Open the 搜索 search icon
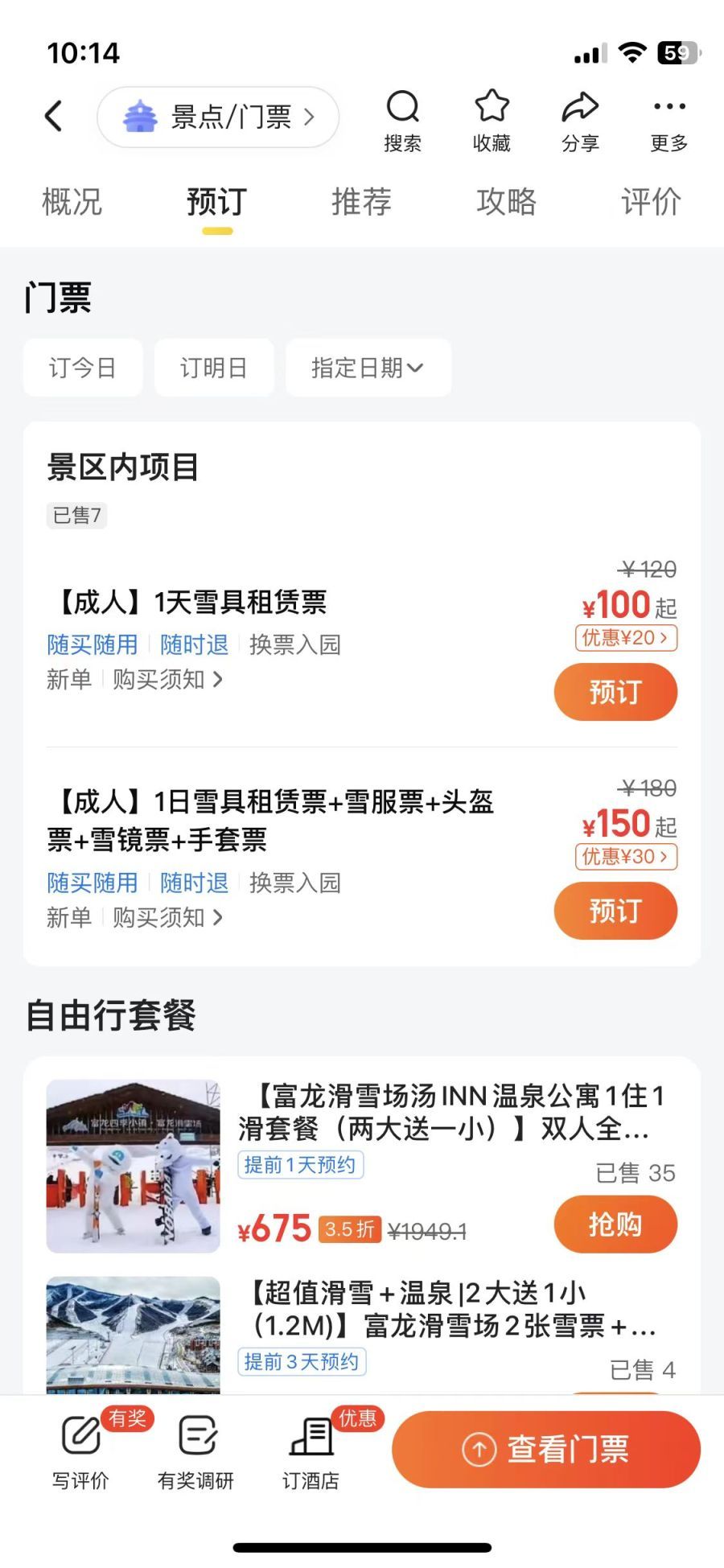Viewport: 724px width, 1568px height. (402, 119)
